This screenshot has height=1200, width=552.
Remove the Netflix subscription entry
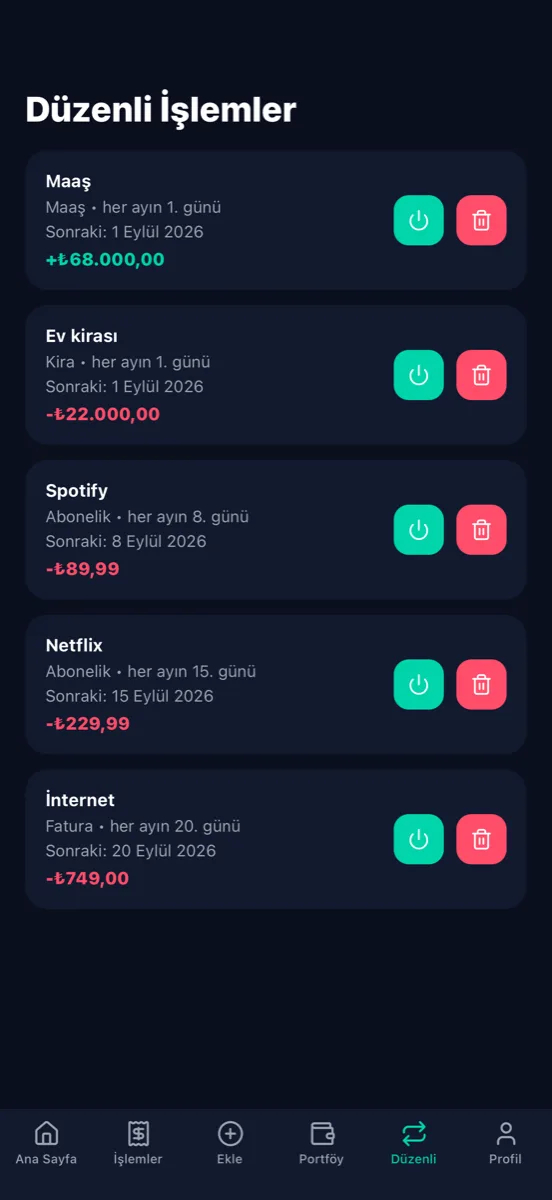pyautogui.click(x=481, y=685)
